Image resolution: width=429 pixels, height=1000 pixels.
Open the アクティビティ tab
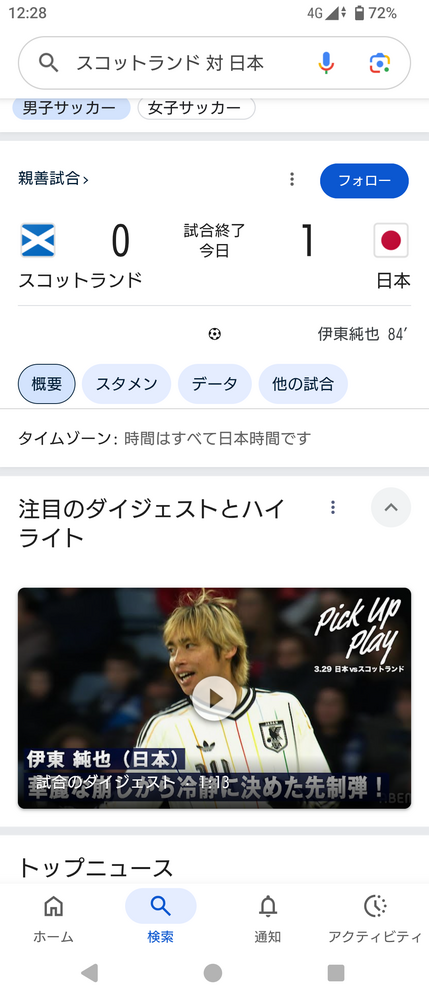pyautogui.click(x=375, y=918)
